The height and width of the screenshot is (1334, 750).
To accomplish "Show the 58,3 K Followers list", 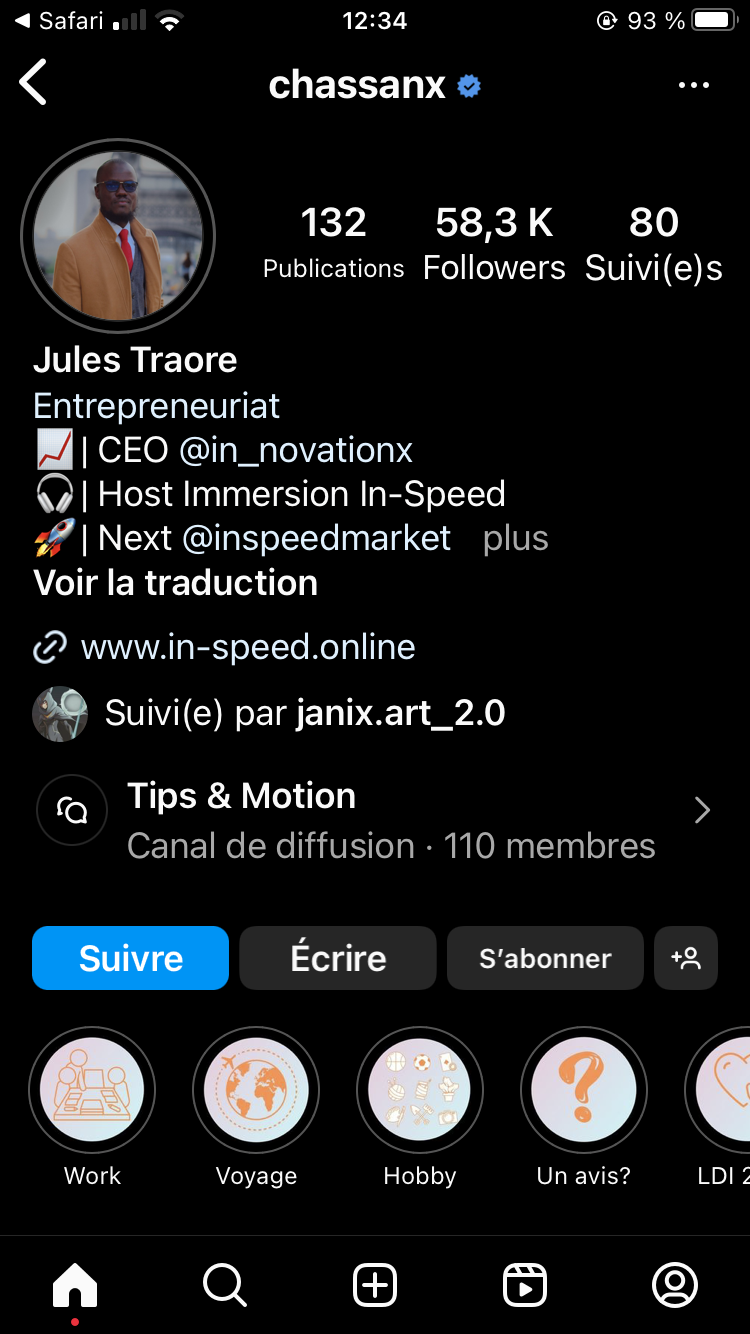I will point(494,243).
